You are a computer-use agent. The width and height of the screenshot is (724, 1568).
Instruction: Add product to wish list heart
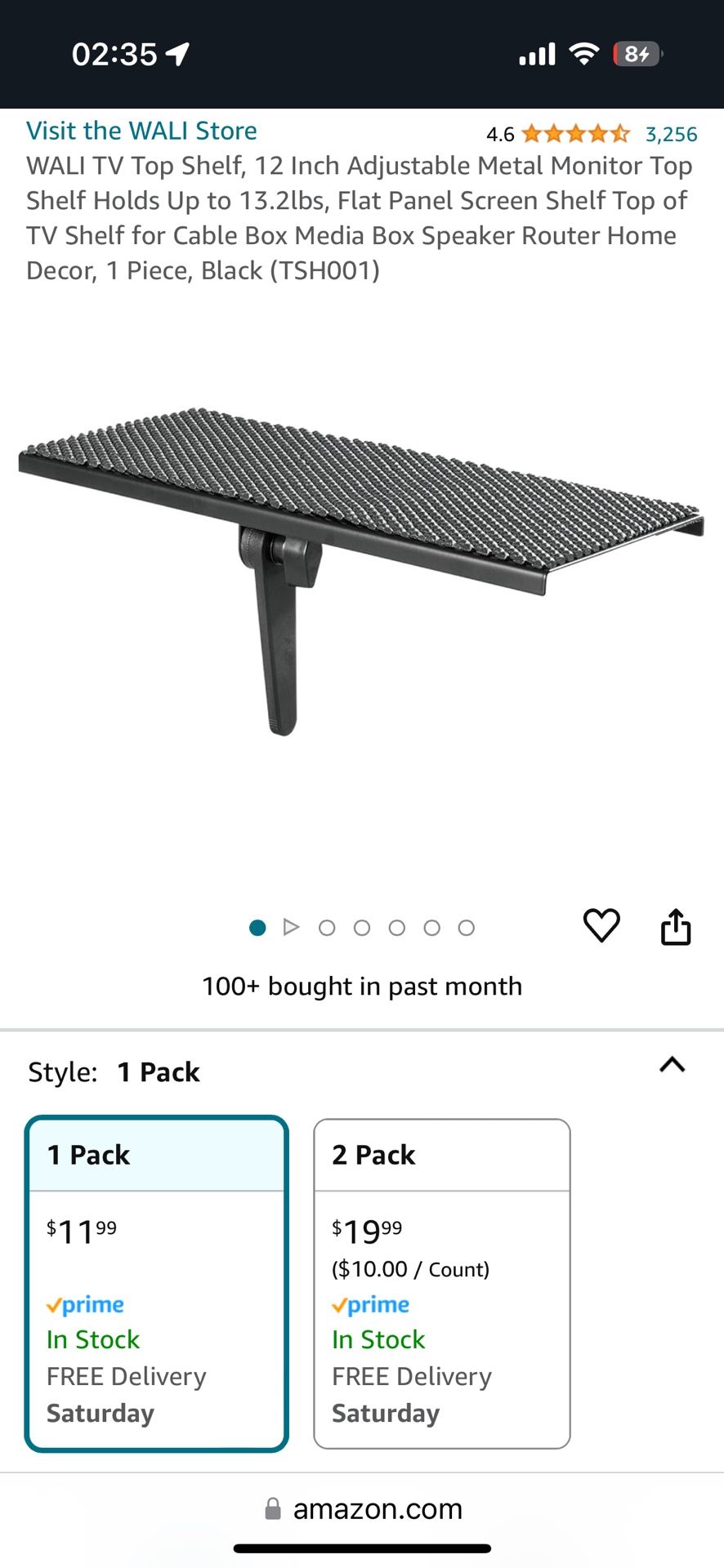coord(601,926)
